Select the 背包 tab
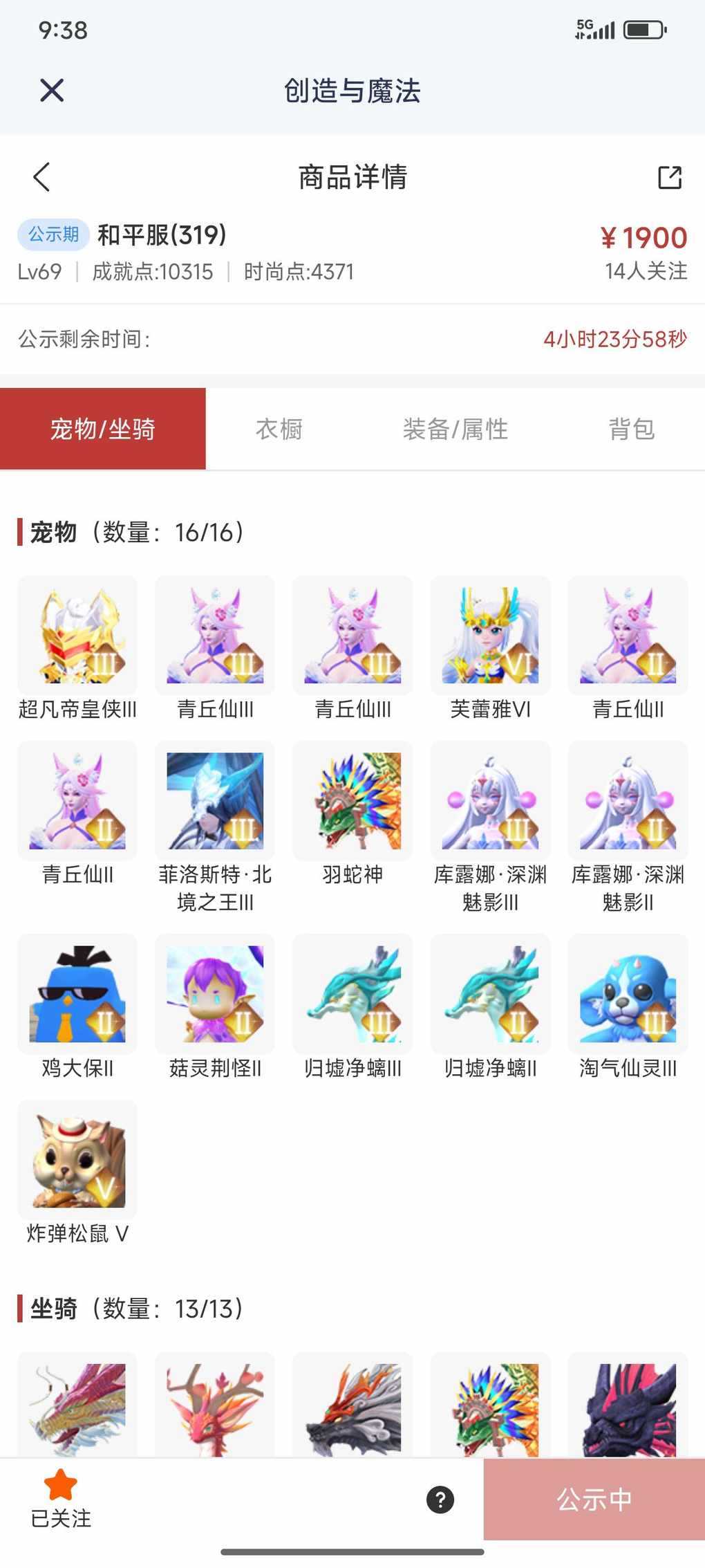 (631, 429)
